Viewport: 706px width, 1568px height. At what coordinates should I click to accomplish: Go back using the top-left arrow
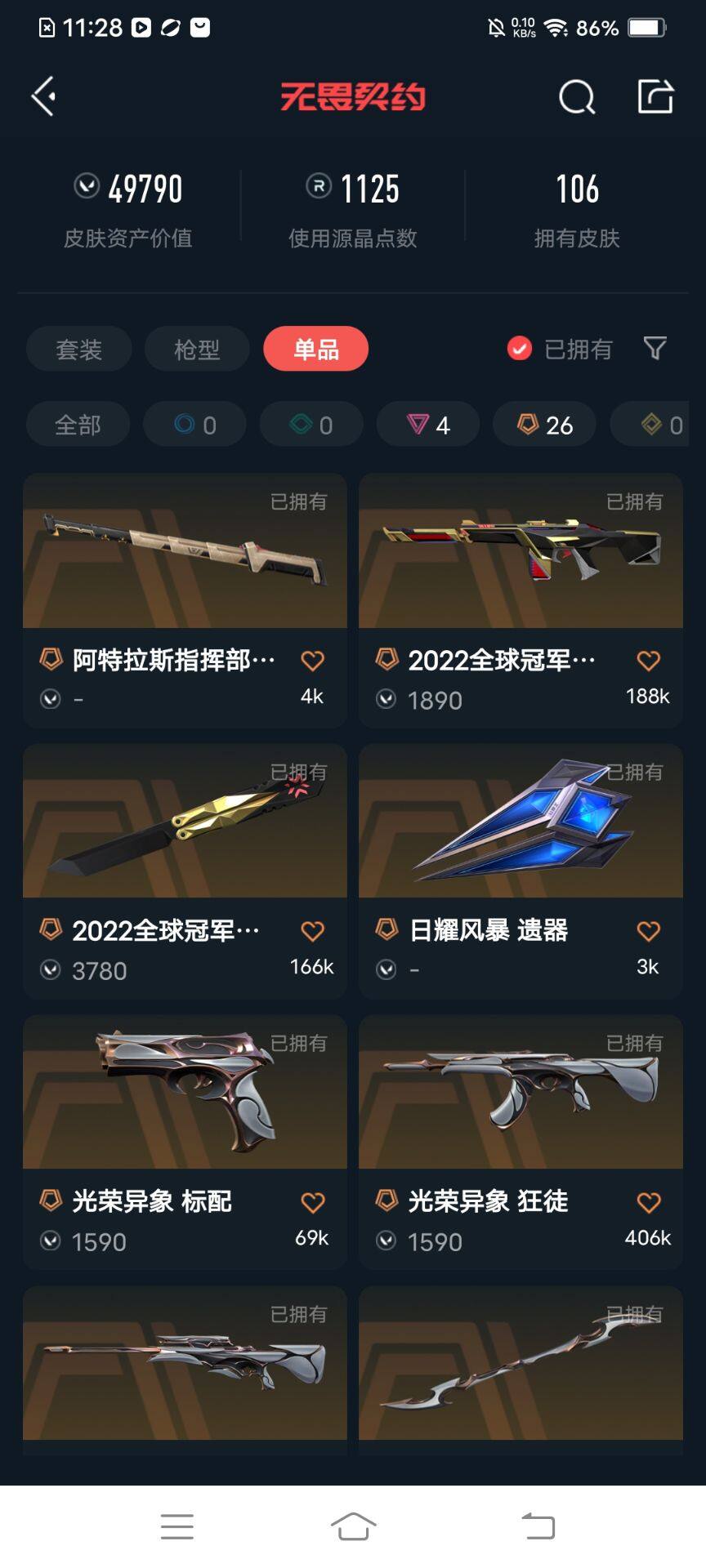pyautogui.click(x=44, y=96)
